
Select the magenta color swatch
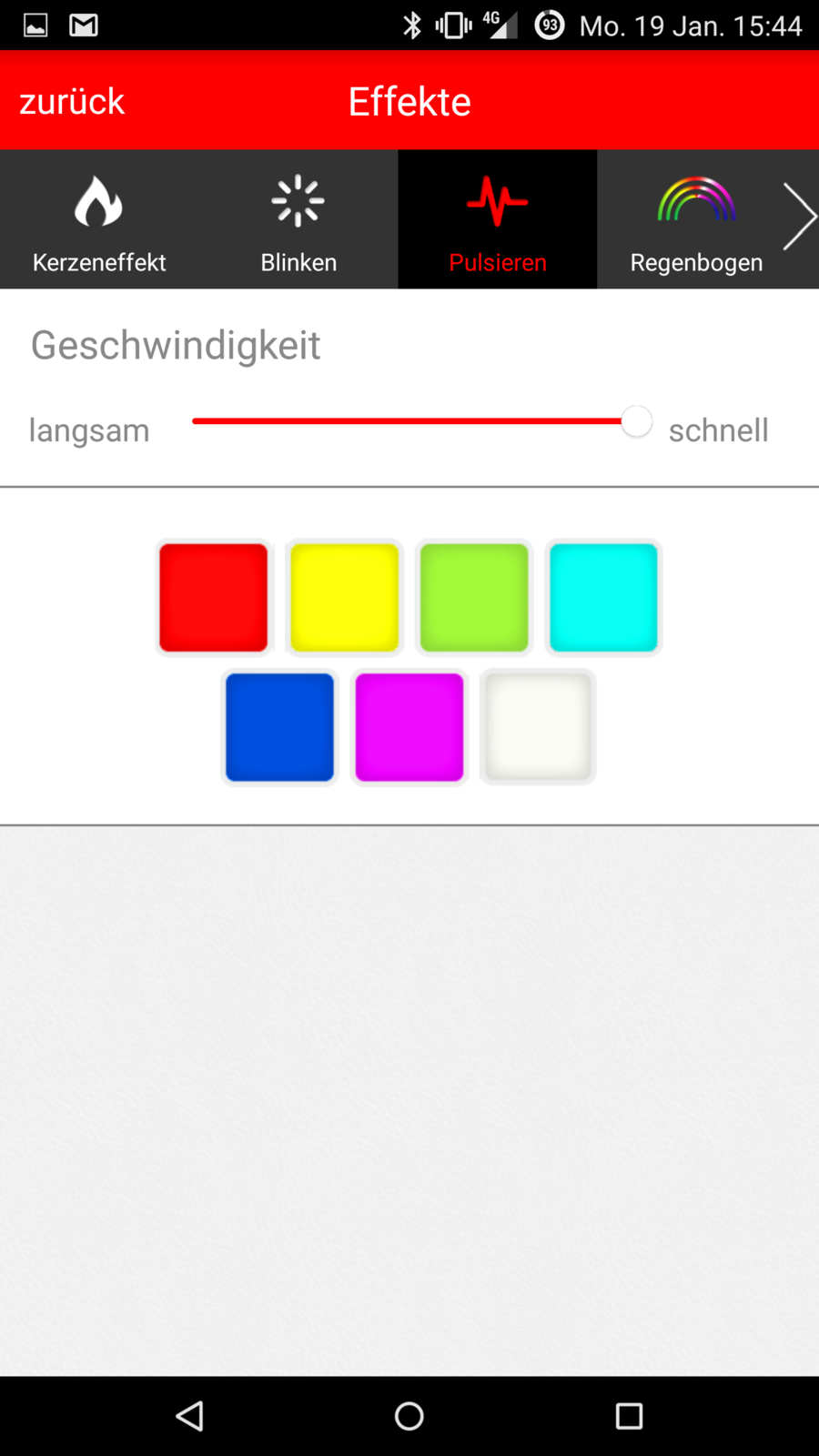pyautogui.click(x=409, y=727)
